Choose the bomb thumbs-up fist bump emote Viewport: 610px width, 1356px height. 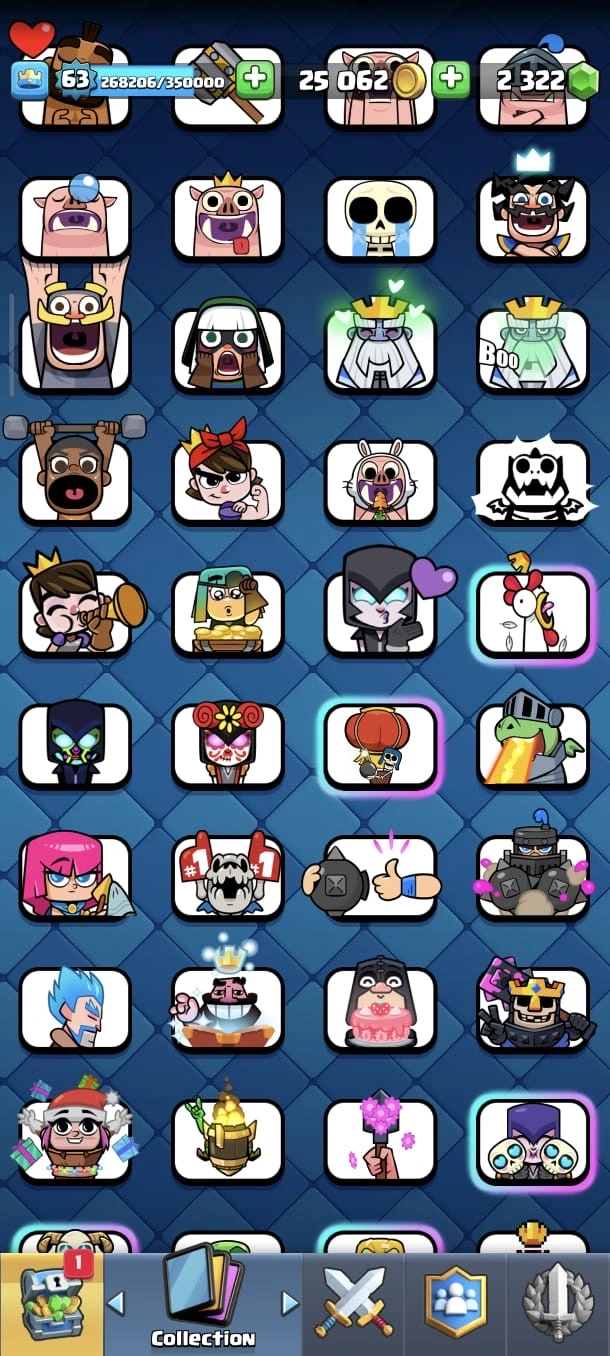coord(380,877)
